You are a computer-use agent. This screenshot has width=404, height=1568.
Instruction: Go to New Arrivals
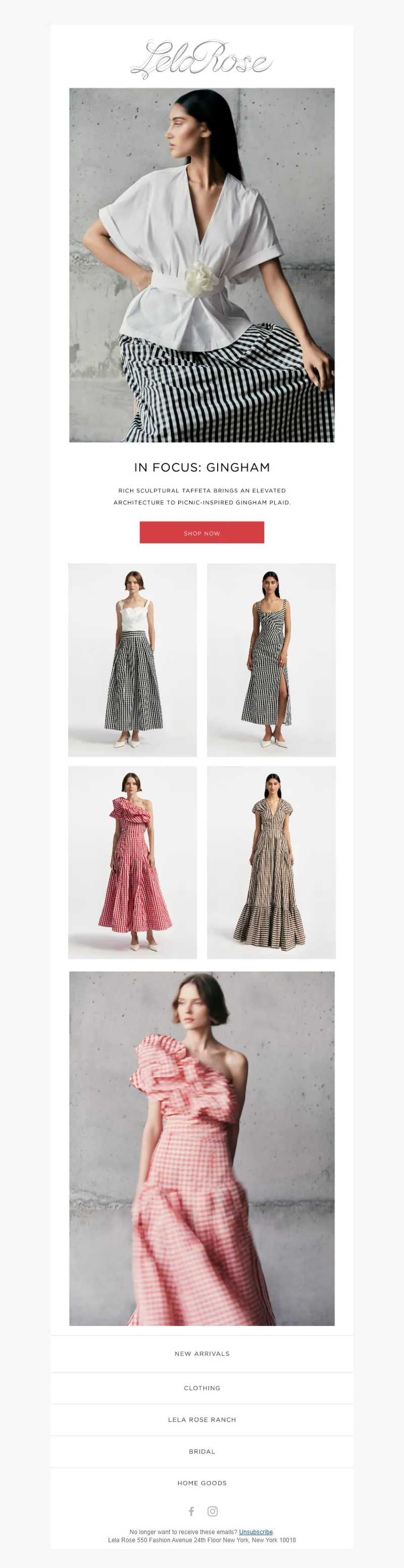202,1353
